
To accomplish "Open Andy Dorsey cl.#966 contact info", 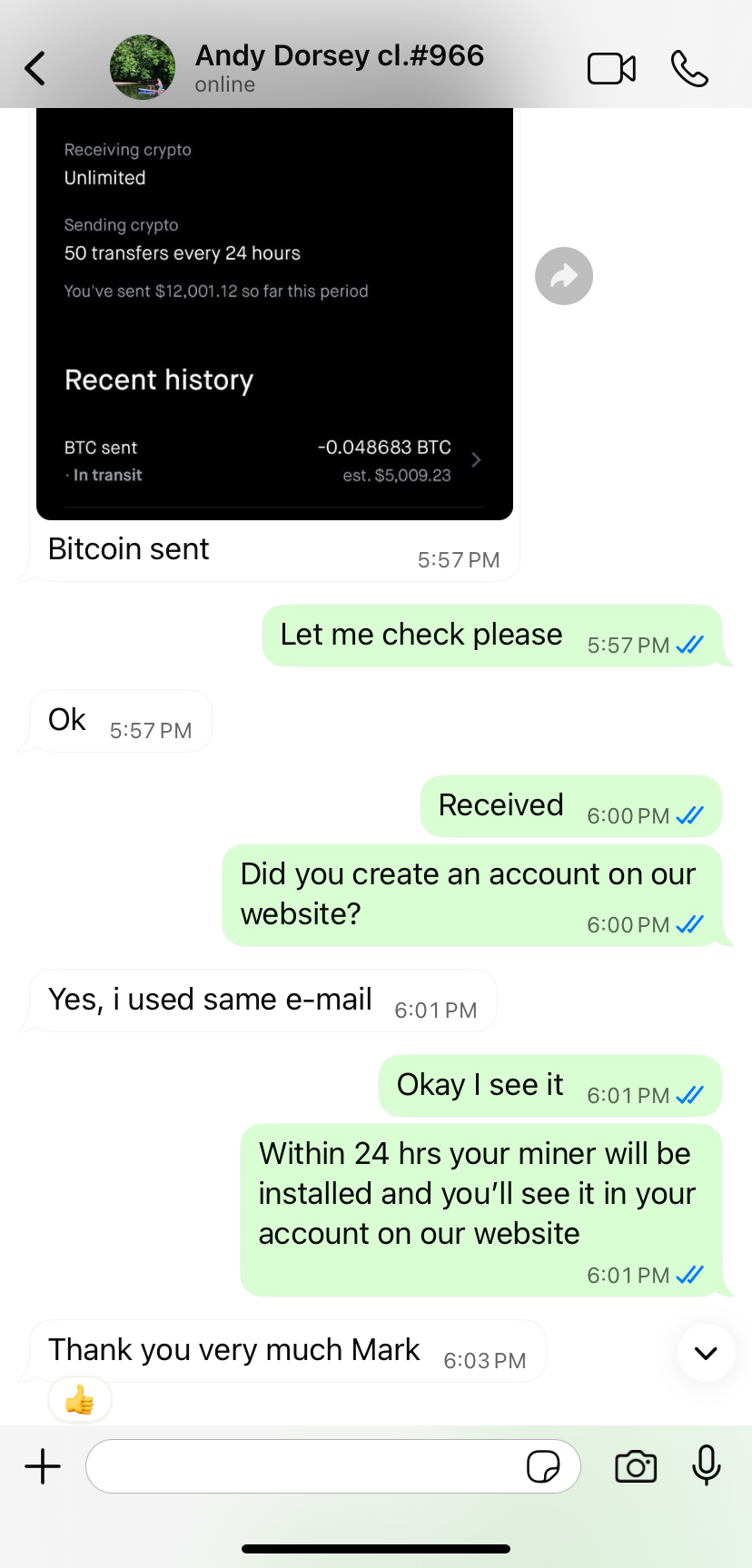I will 338,67.
